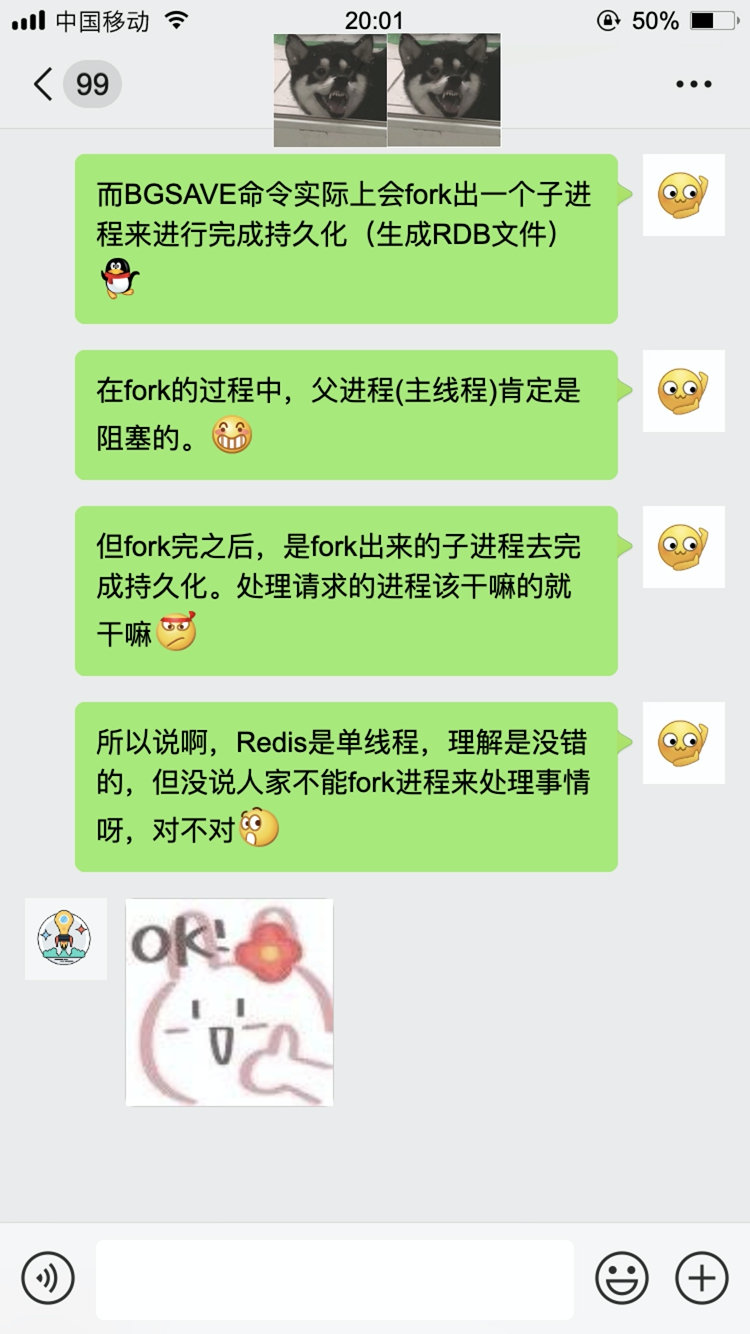This screenshot has width=750, height=1334.
Task: Open the plus attachments menu
Action: pos(702,1278)
